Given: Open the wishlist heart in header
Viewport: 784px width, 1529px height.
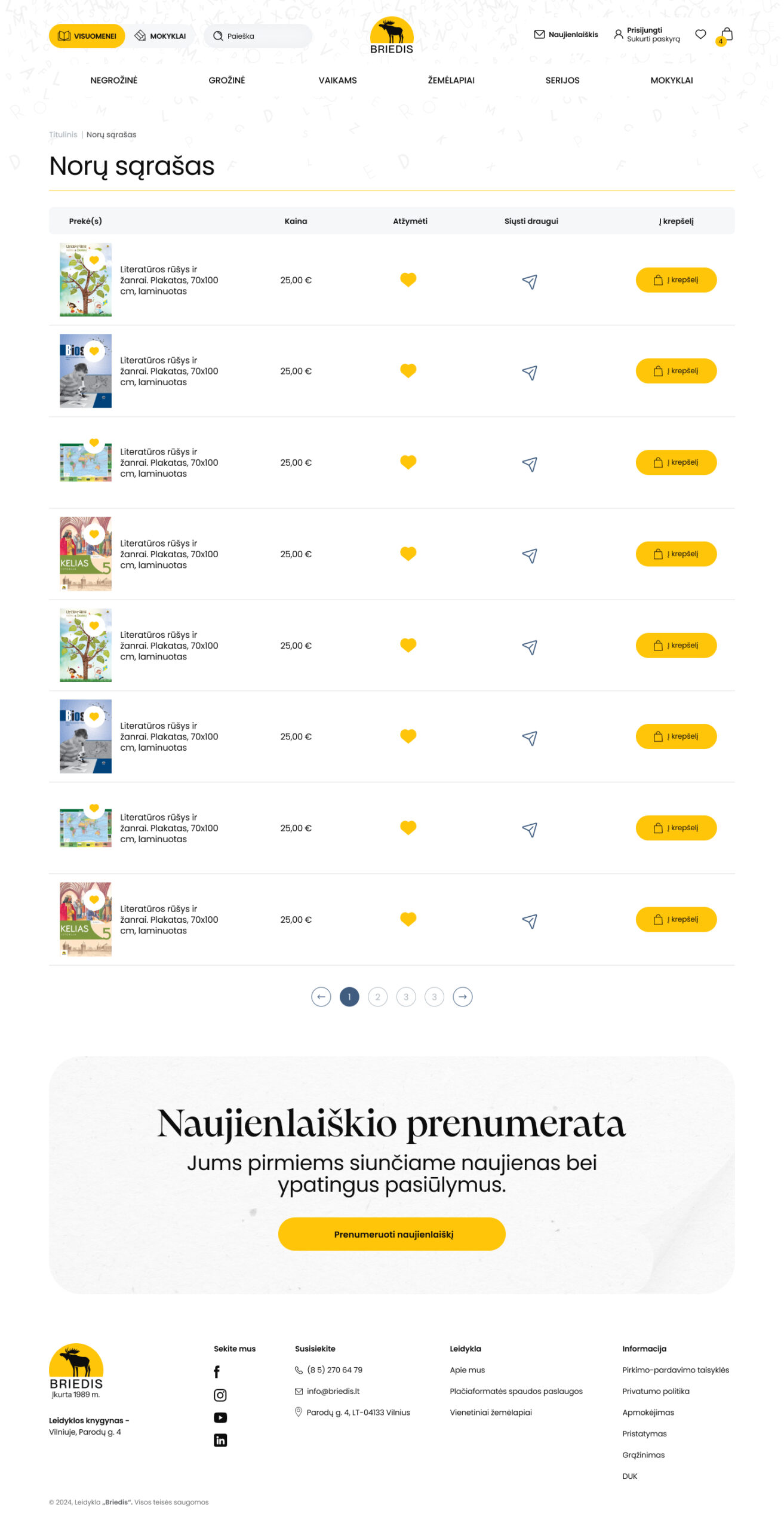Looking at the screenshot, I should (700, 35).
